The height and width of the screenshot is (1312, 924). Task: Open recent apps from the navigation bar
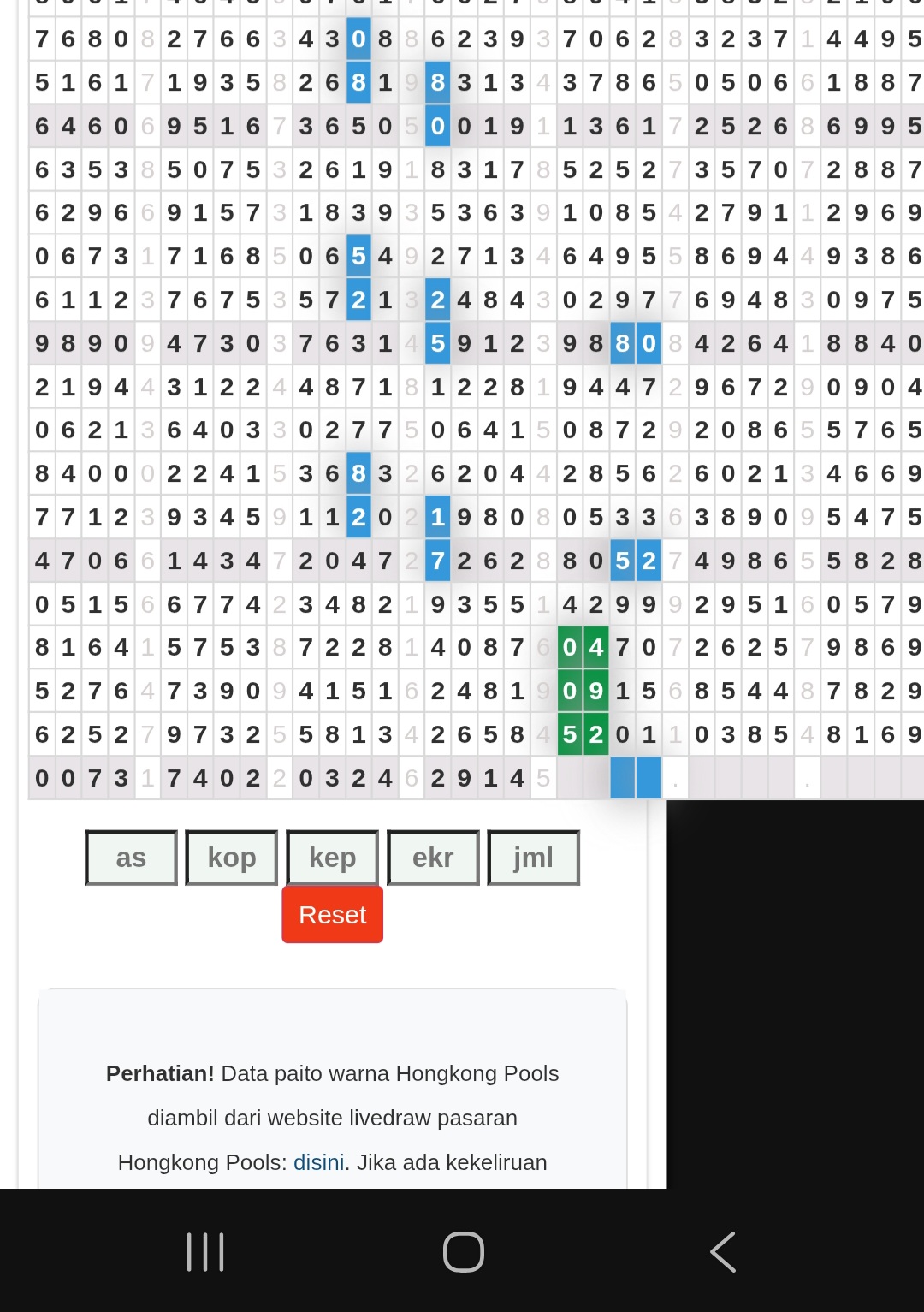205,1252
